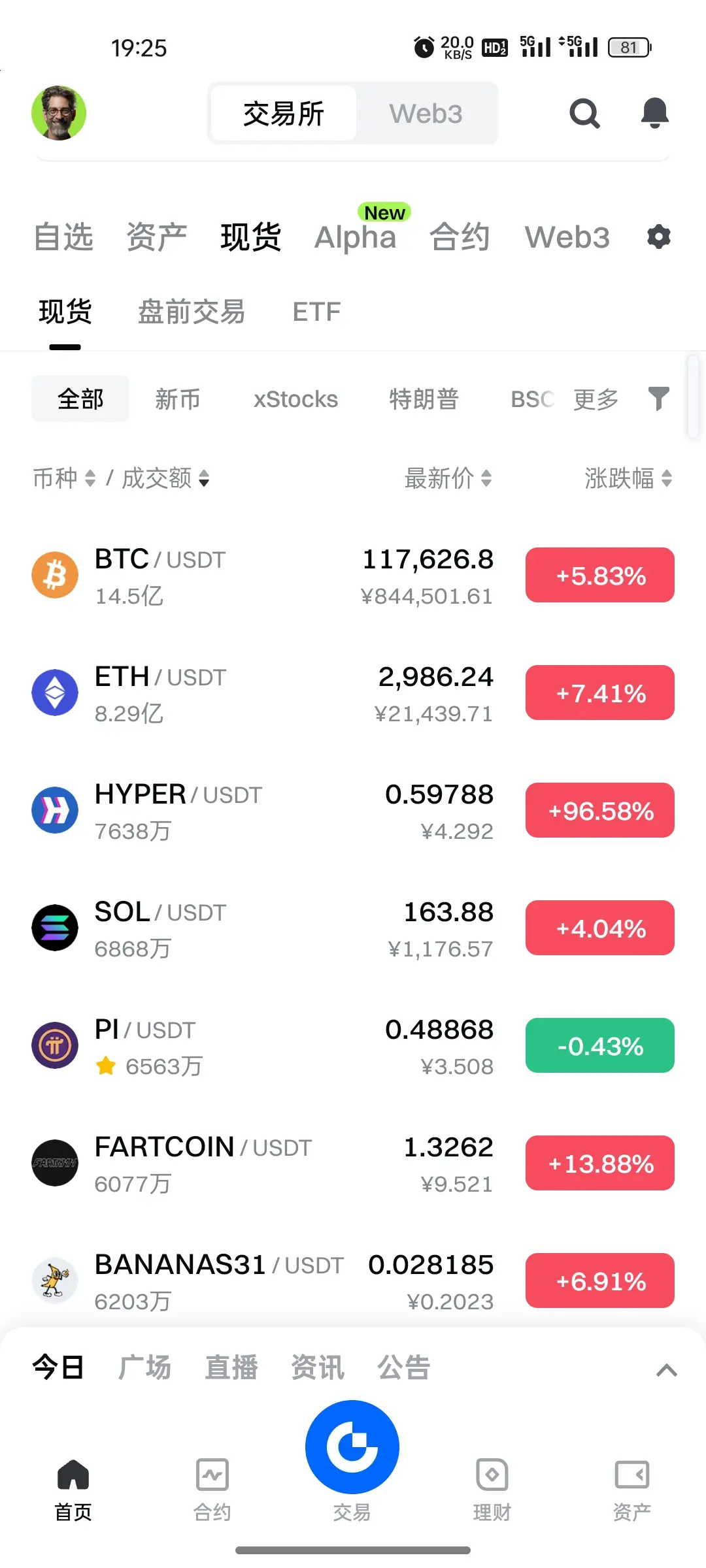This screenshot has height=1568, width=706.
Task: Sort by 涨跌幅 column
Action: pyautogui.click(x=628, y=478)
